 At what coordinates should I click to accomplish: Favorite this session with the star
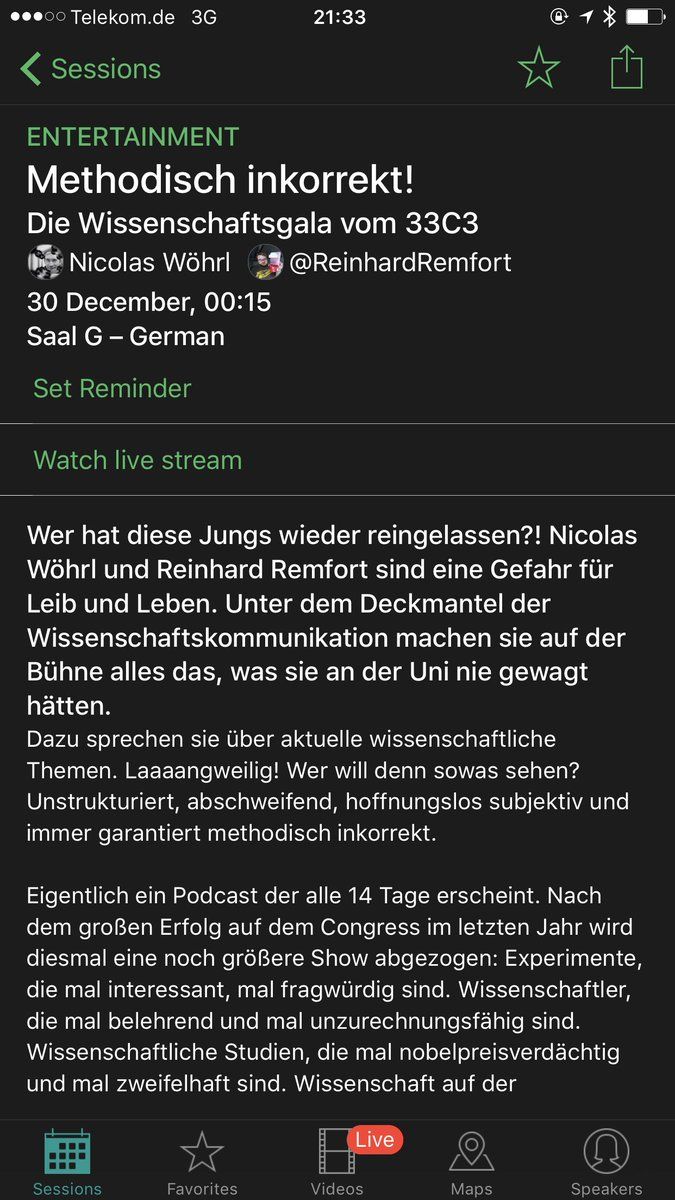(539, 68)
